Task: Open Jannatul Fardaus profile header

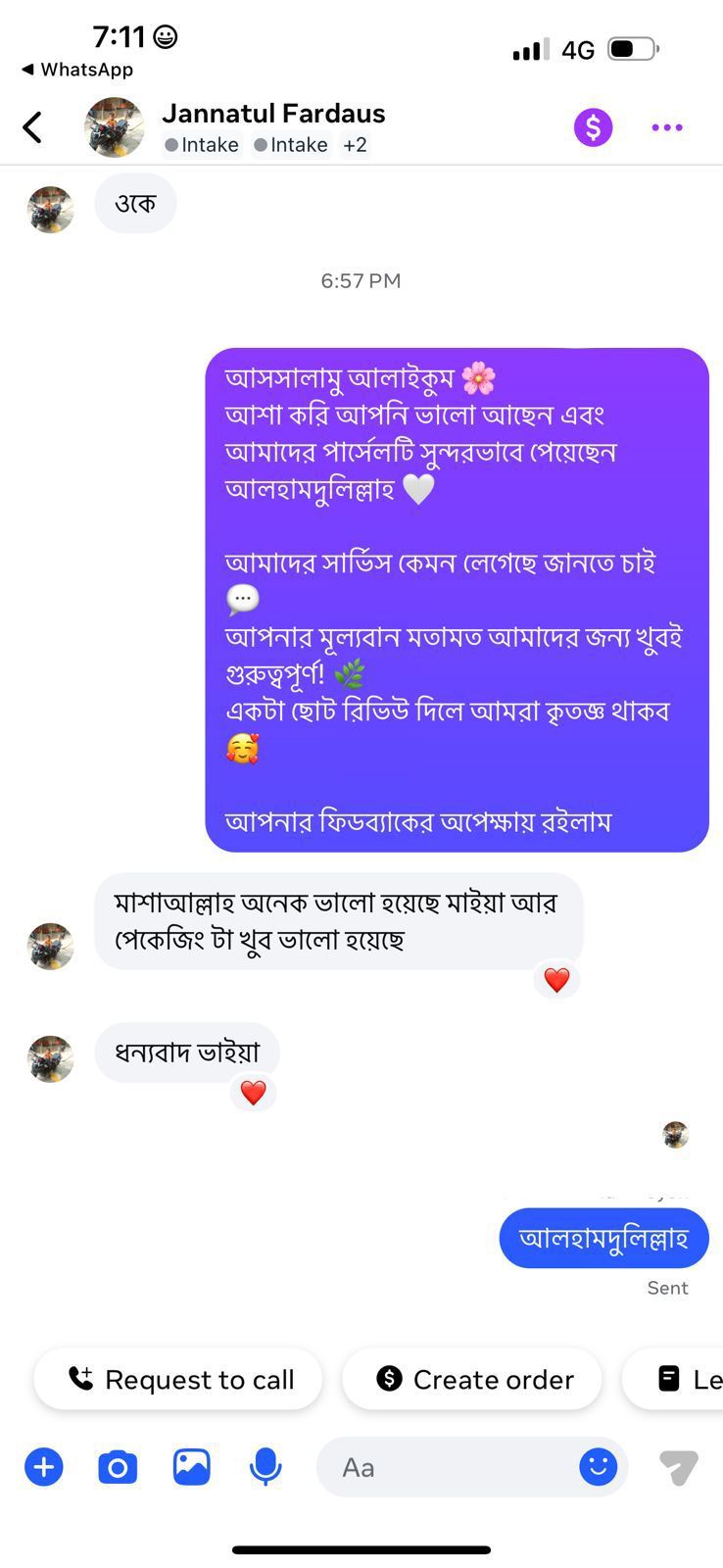Action: coord(272,114)
